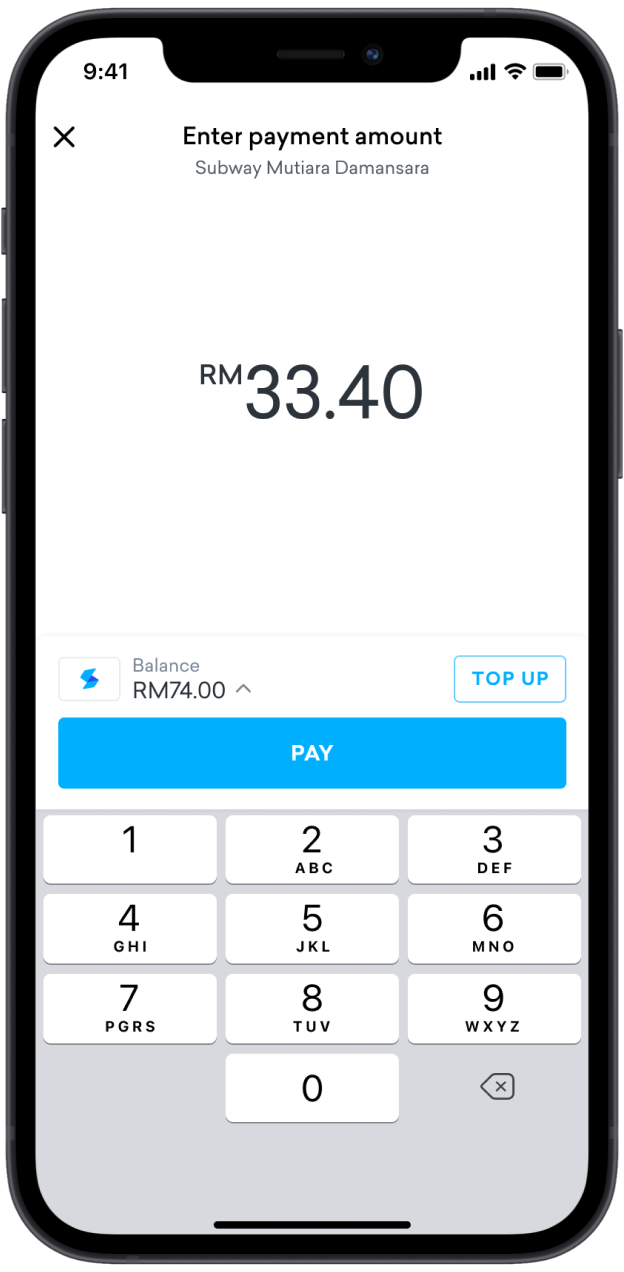The height and width of the screenshot is (1272, 624).
Task: Tap the 0 key
Action: 312,1088
